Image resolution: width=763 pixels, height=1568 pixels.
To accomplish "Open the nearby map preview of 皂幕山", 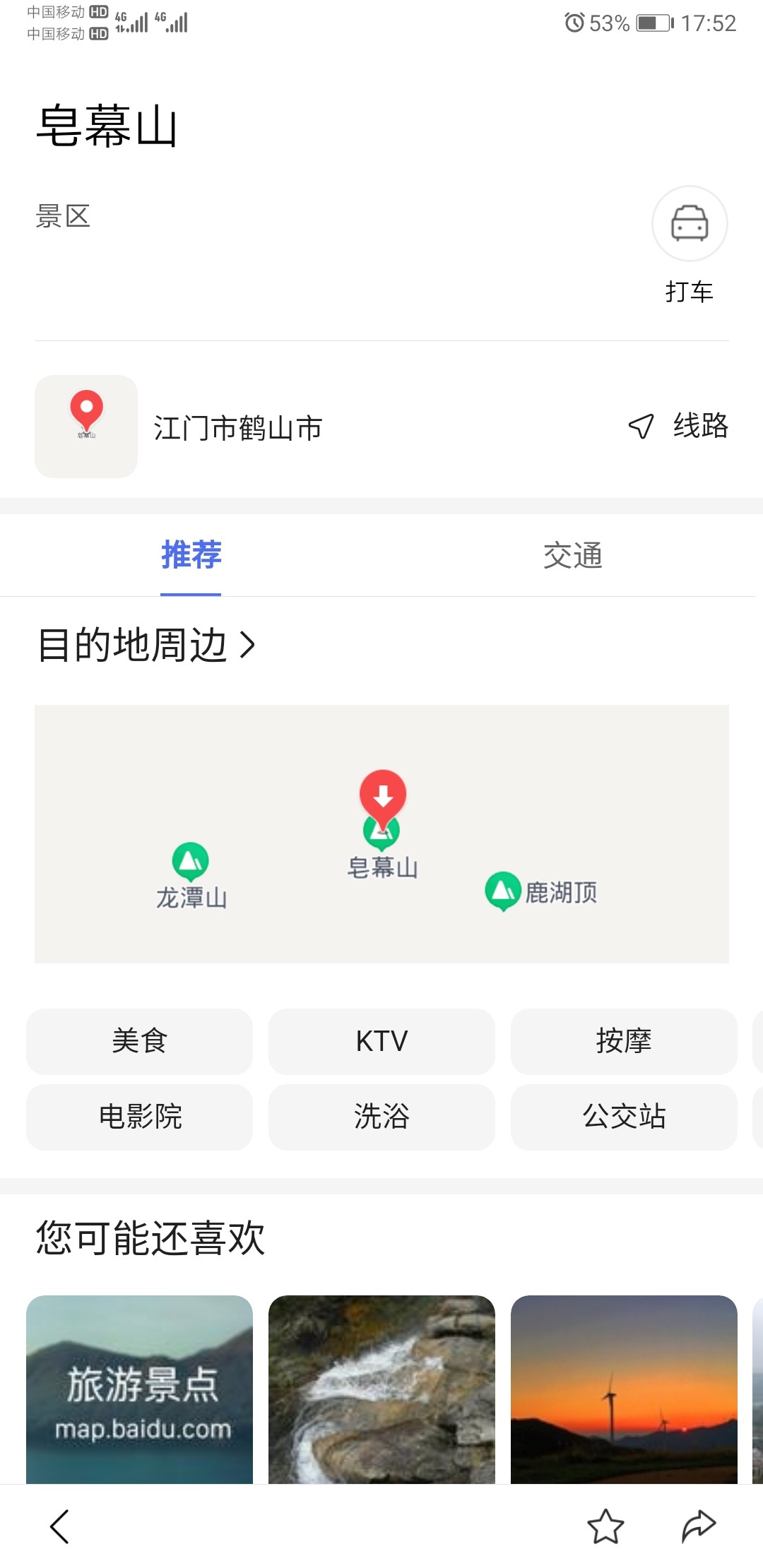I will [x=381, y=833].
